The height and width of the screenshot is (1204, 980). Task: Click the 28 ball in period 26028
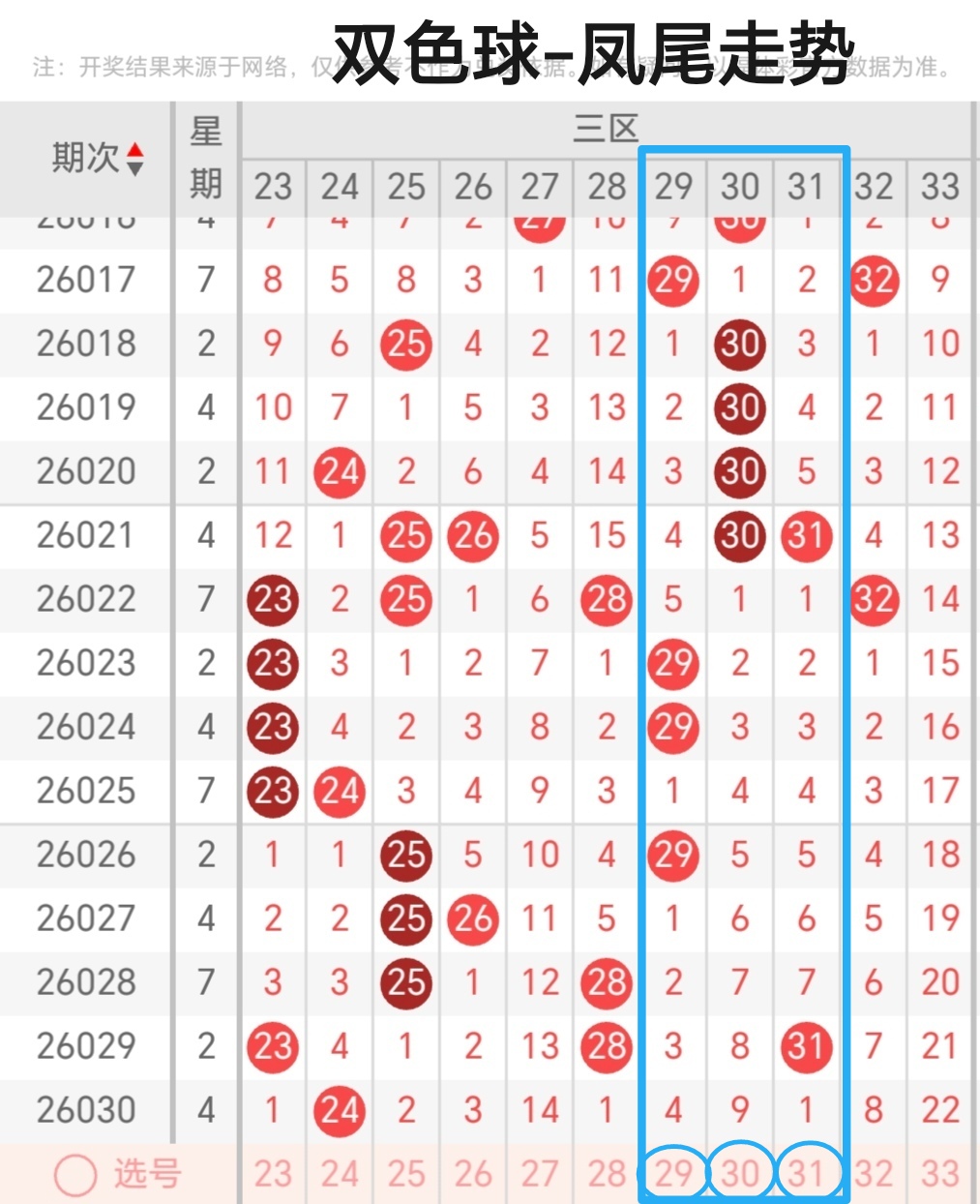click(x=607, y=982)
